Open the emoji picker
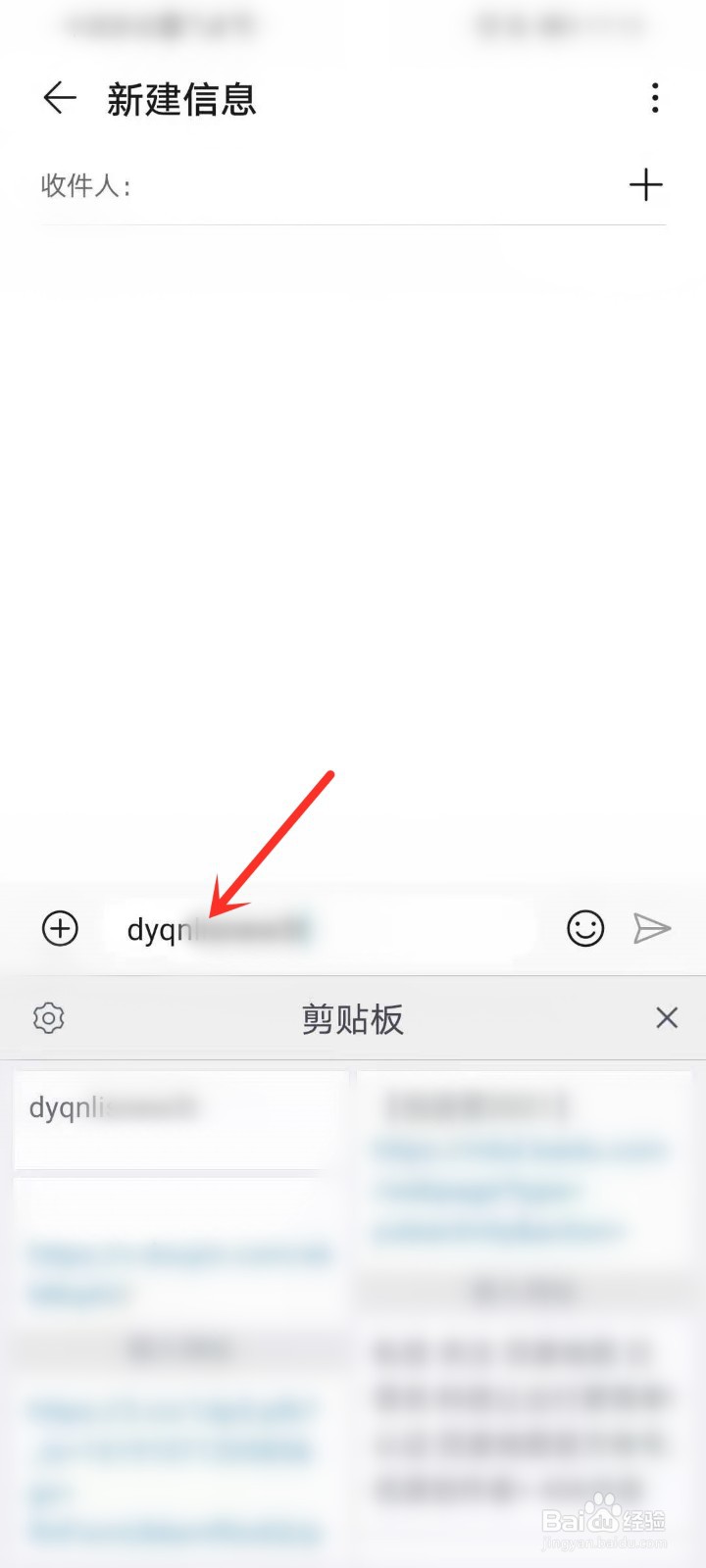Screen dimensions: 706x1568 click(x=584, y=928)
